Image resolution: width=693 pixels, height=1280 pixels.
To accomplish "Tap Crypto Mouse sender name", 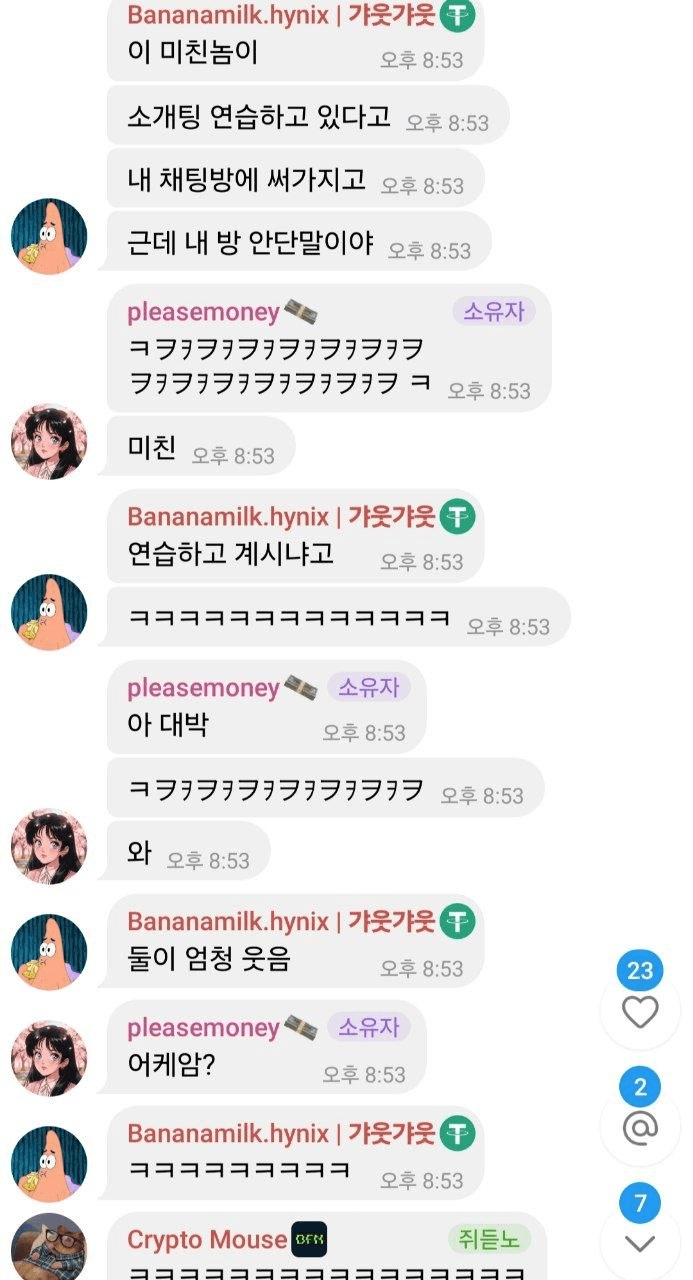I will (207, 1240).
